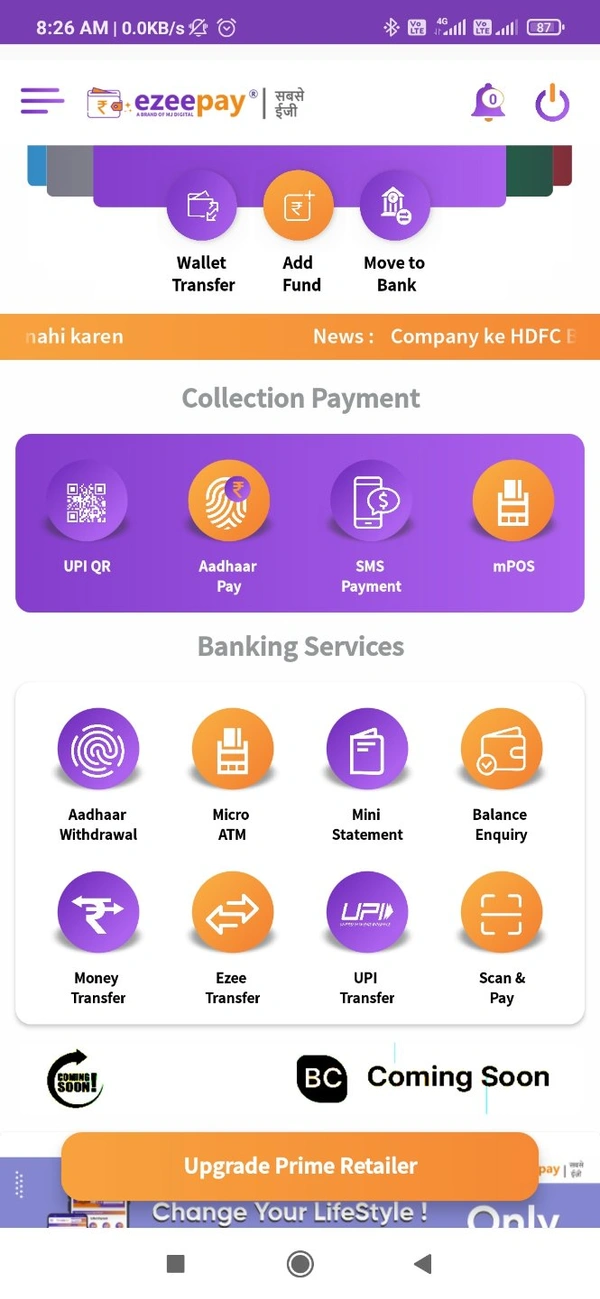This screenshot has width=600, height=1299.
Task: Tap the power logout icon
Action: [x=552, y=103]
